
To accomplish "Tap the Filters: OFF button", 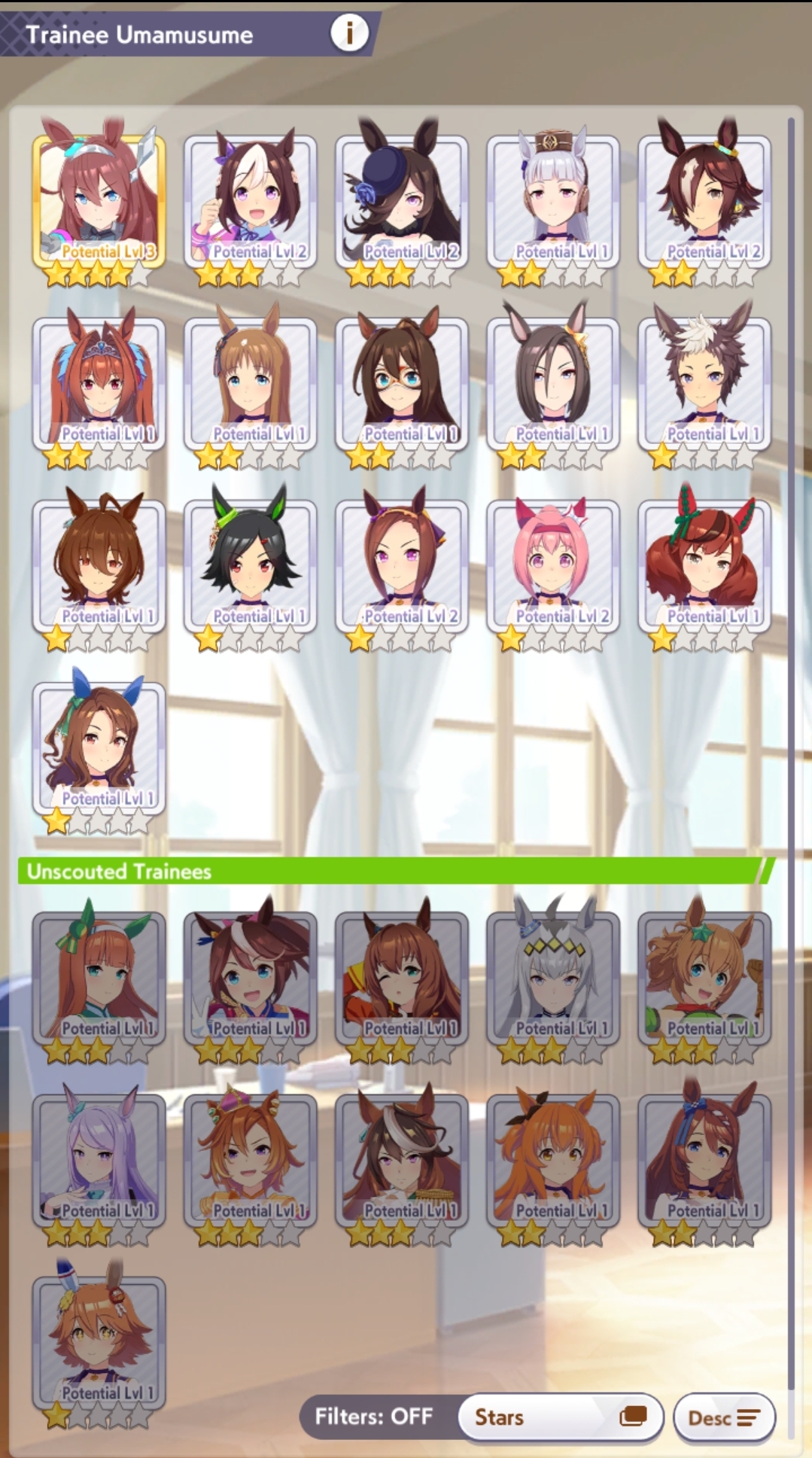I will point(373,1417).
